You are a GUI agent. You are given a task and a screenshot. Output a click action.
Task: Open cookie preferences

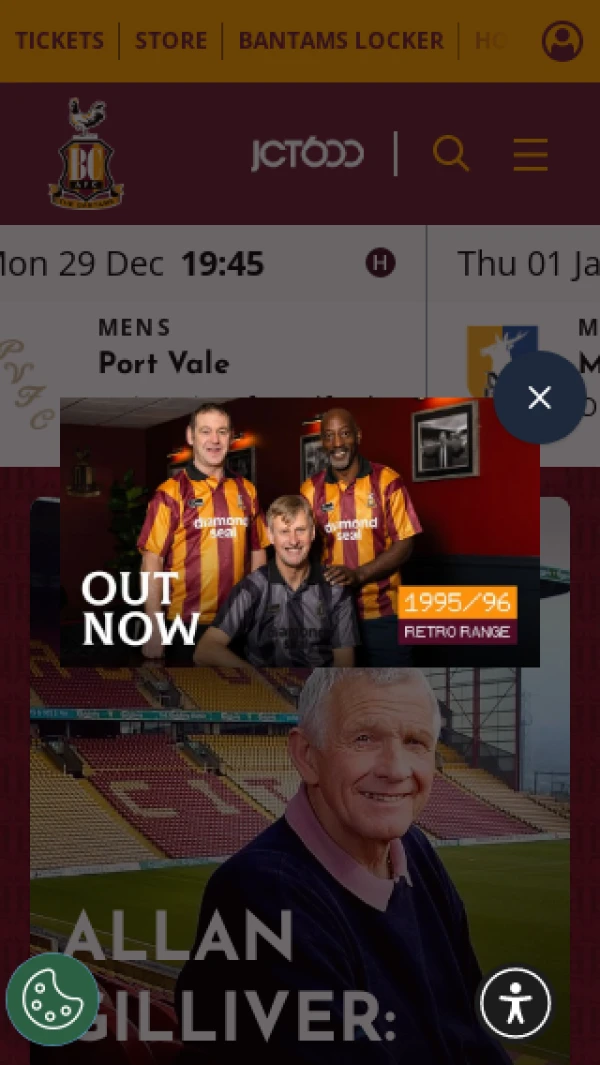click(x=52, y=999)
